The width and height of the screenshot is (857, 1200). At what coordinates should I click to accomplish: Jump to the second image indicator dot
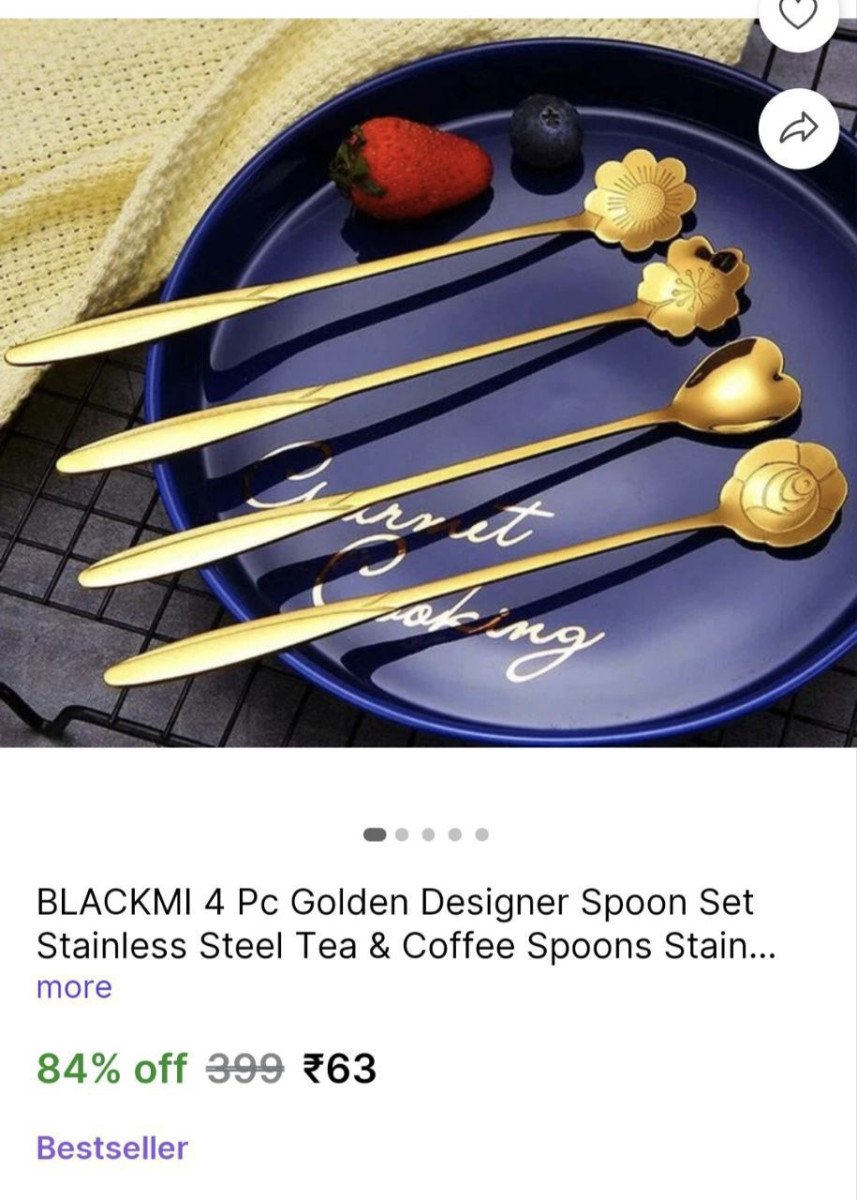(x=402, y=834)
